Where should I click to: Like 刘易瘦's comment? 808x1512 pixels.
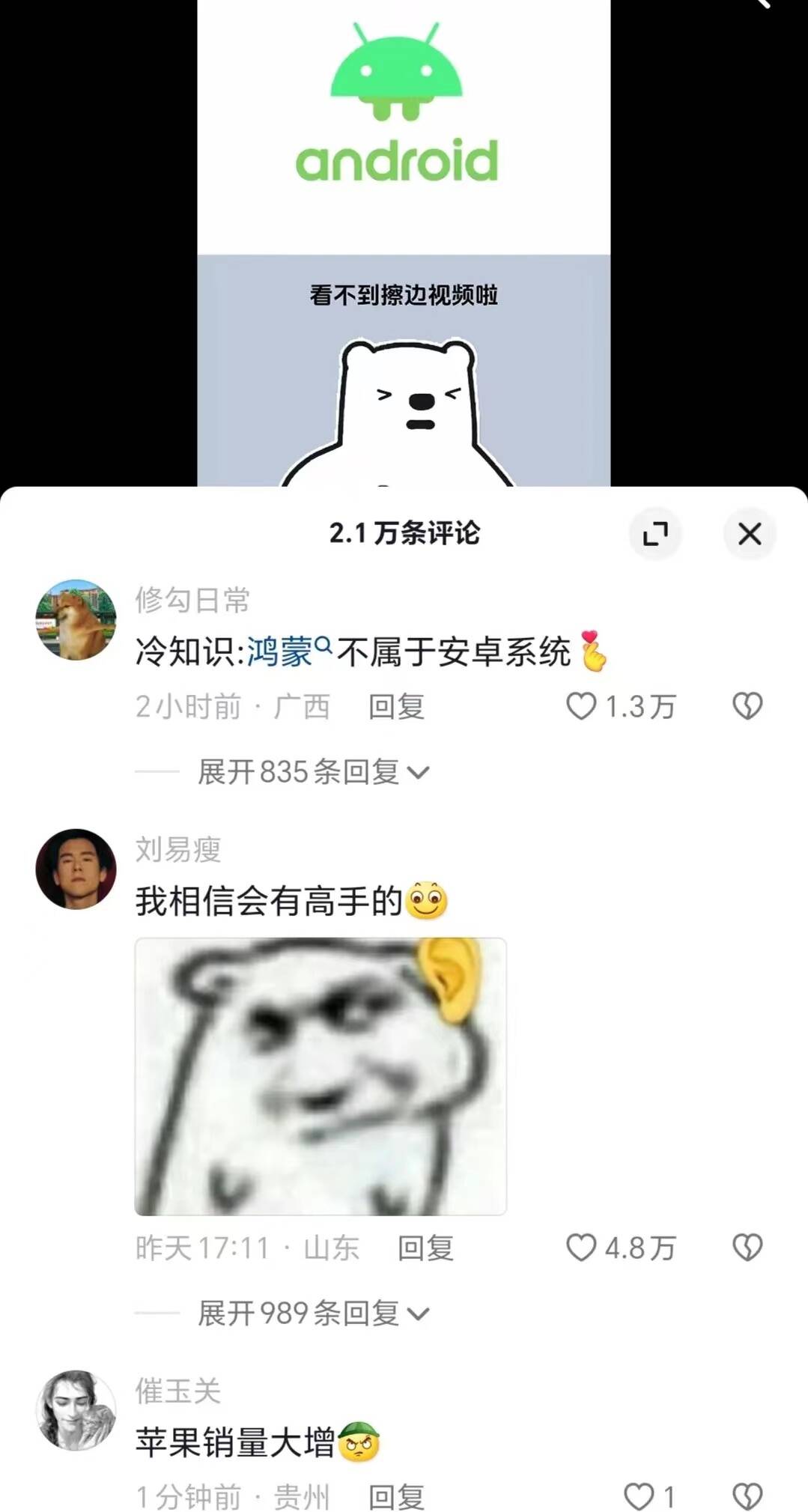(x=581, y=1248)
